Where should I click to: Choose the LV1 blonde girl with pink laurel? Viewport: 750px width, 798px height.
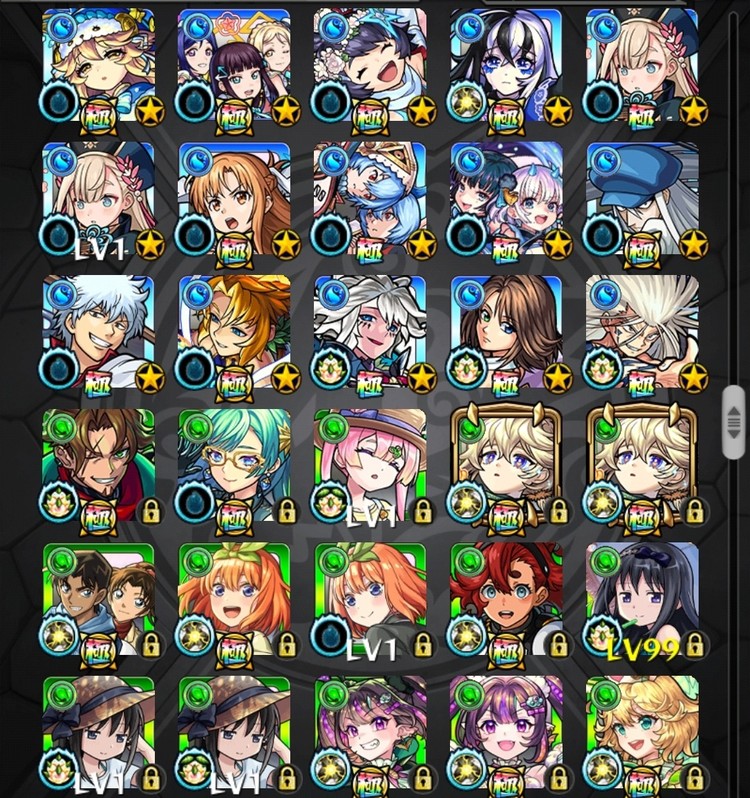pos(98,198)
